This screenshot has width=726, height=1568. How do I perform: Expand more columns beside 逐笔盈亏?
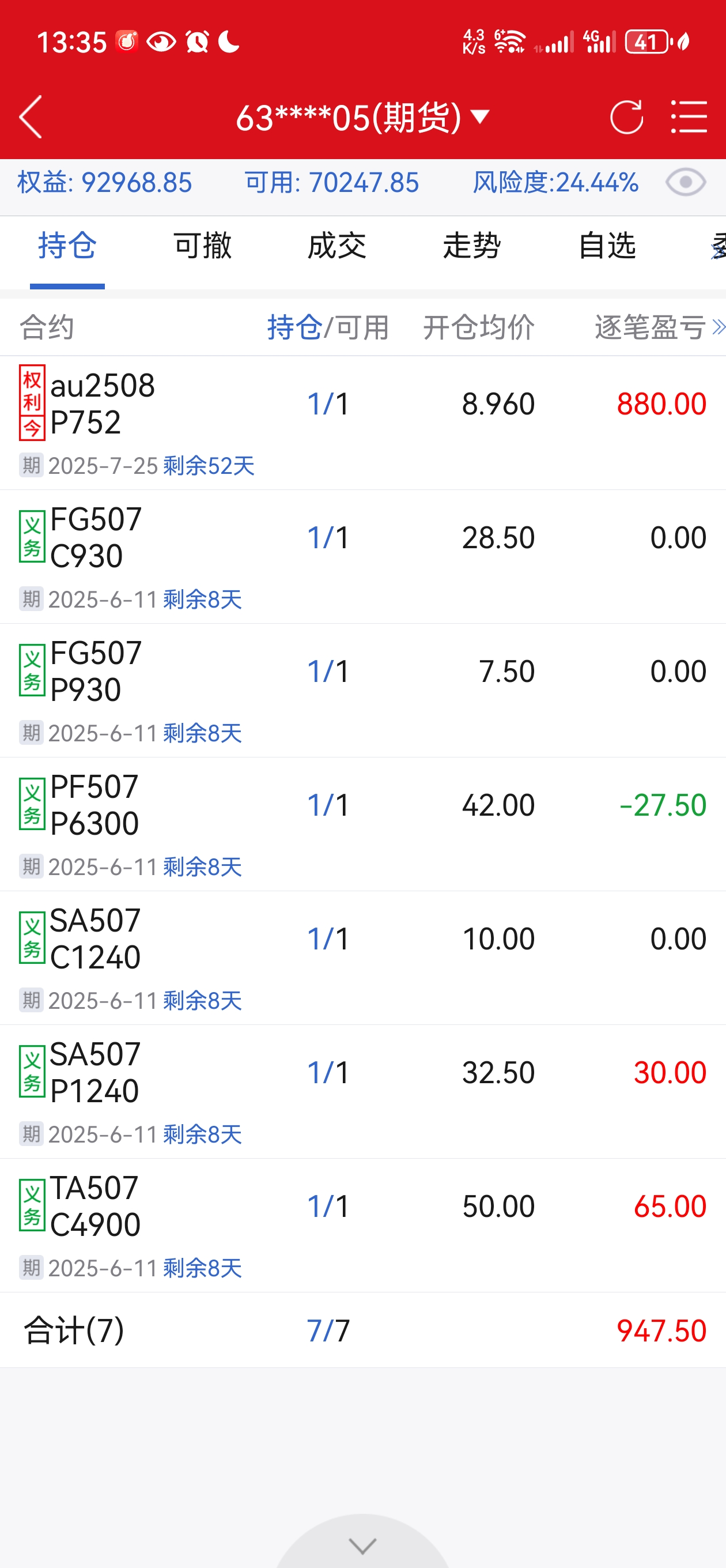click(x=718, y=327)
